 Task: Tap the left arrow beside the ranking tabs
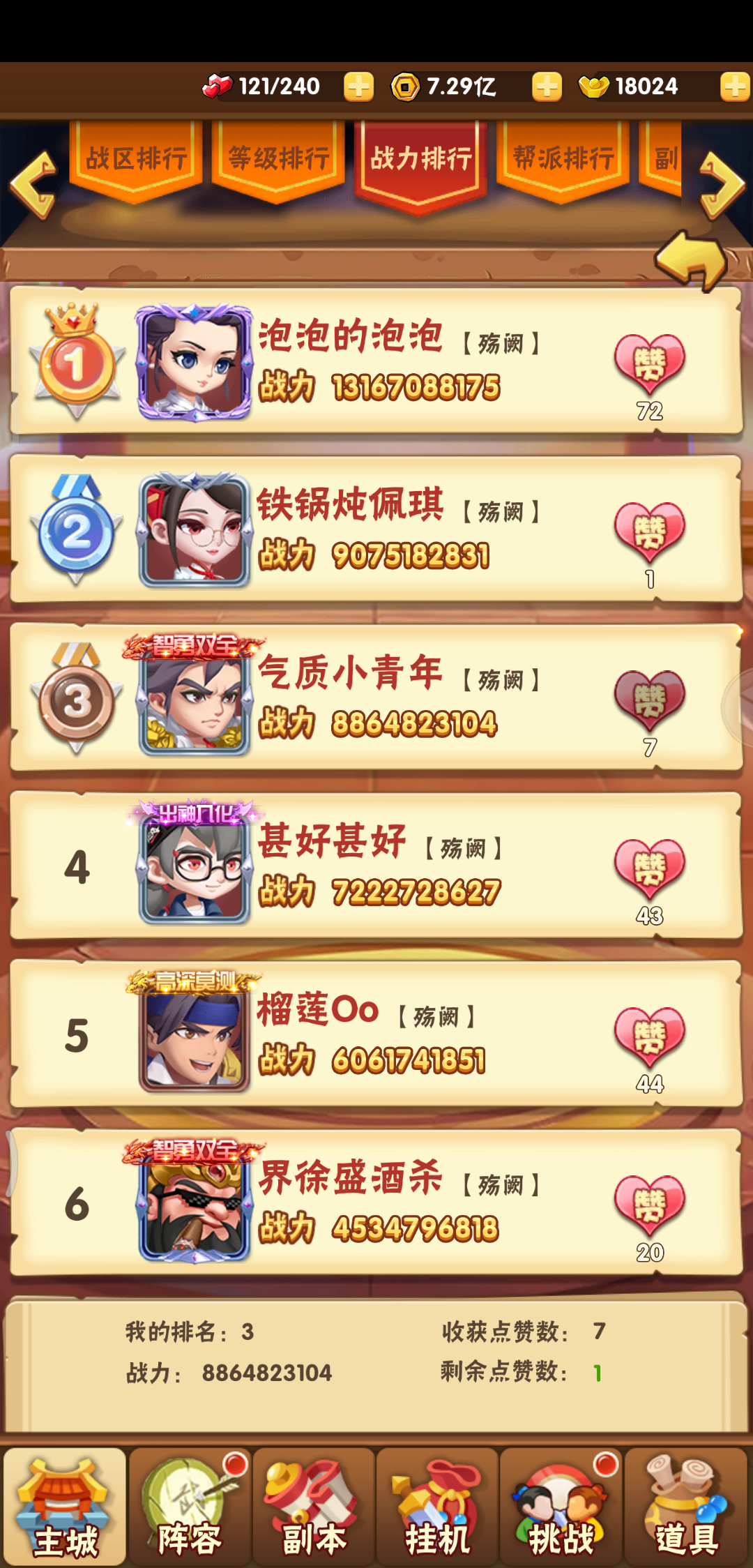[x=33, y=186]
